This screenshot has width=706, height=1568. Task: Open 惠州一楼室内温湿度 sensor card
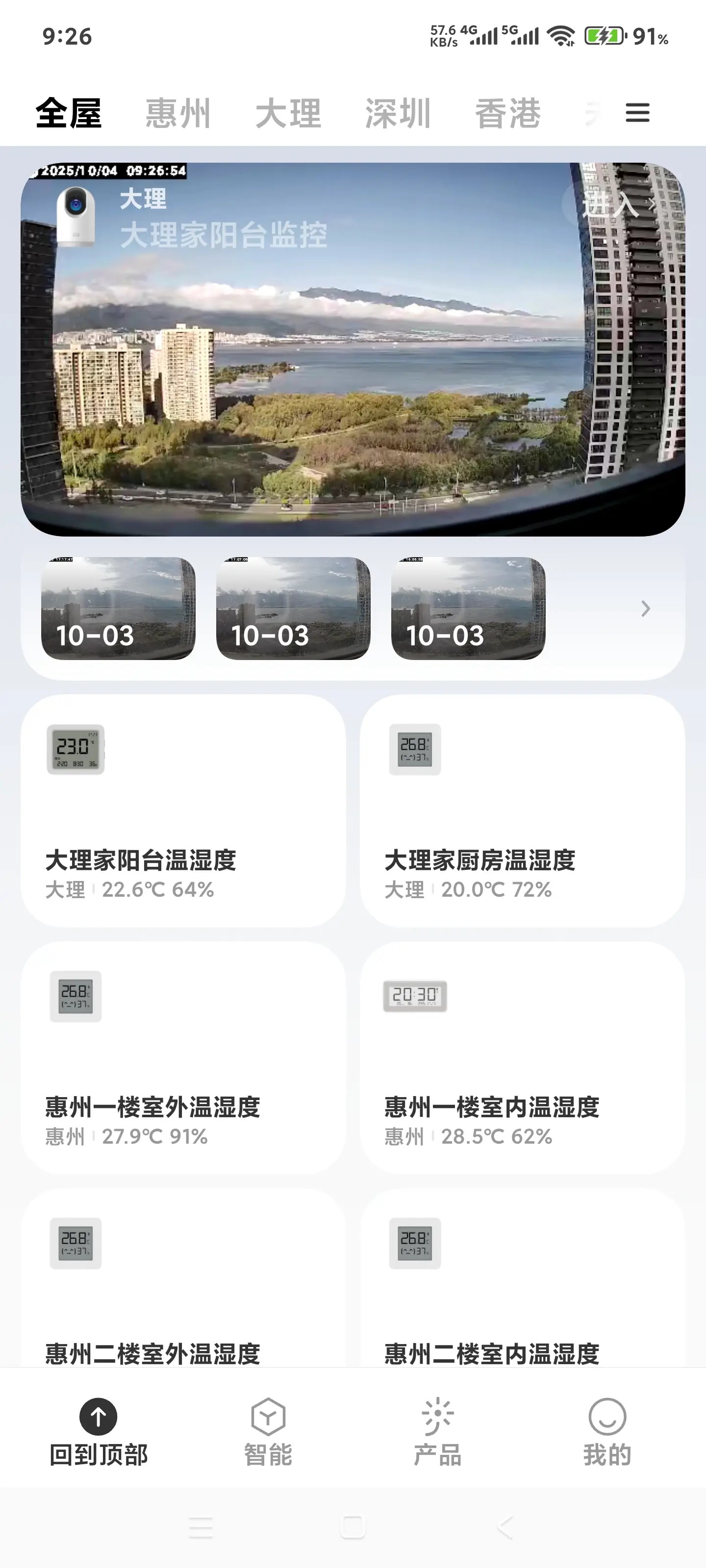click(522, 1058)
